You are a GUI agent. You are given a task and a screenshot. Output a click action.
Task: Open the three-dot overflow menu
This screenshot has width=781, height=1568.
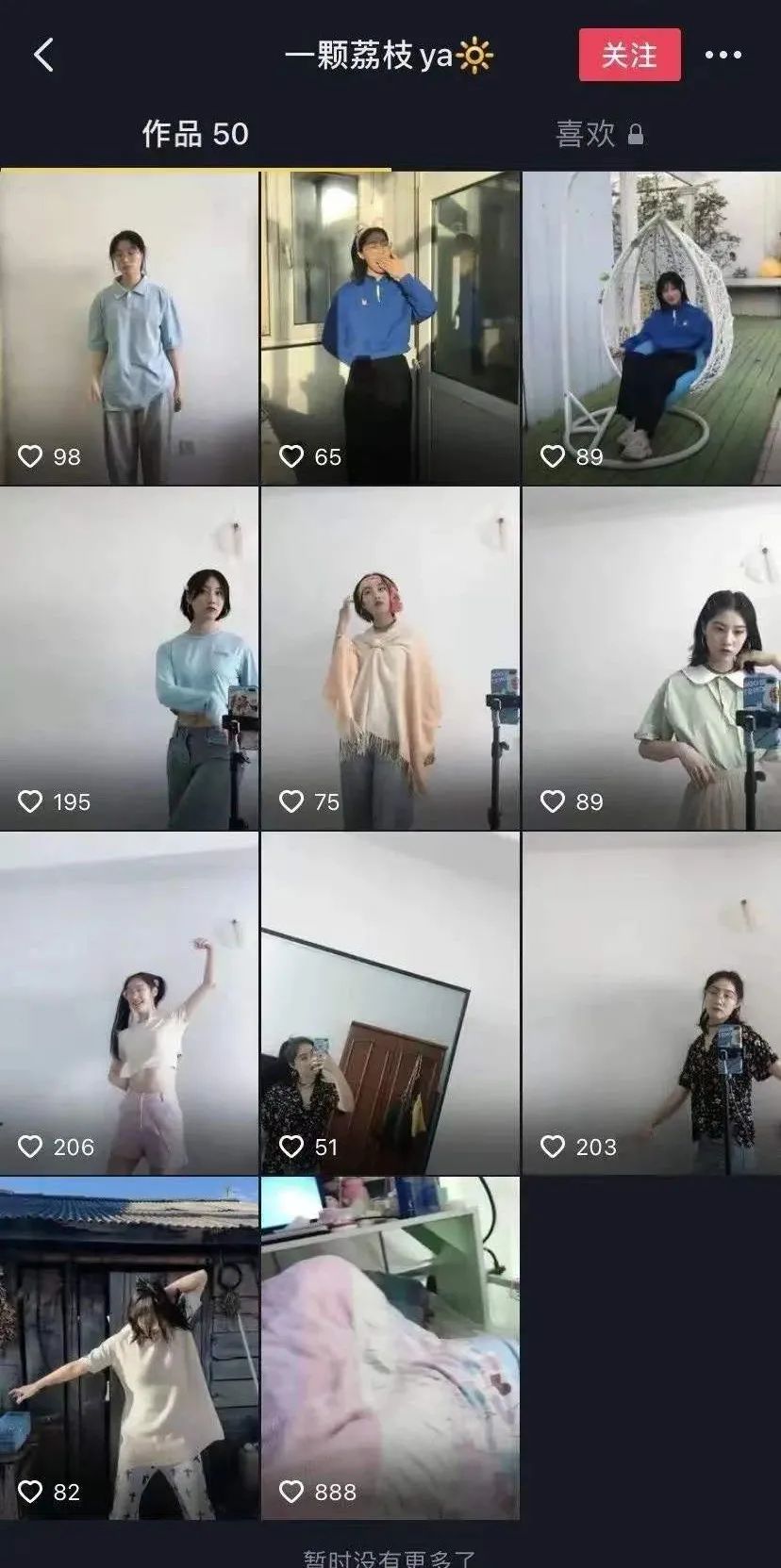tap(723, 55)
